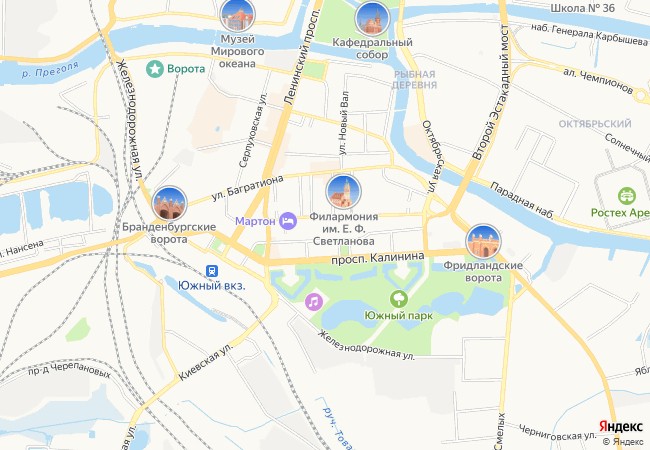
Task: Open the Ворота star marker
Action: (x=155, y=69)
